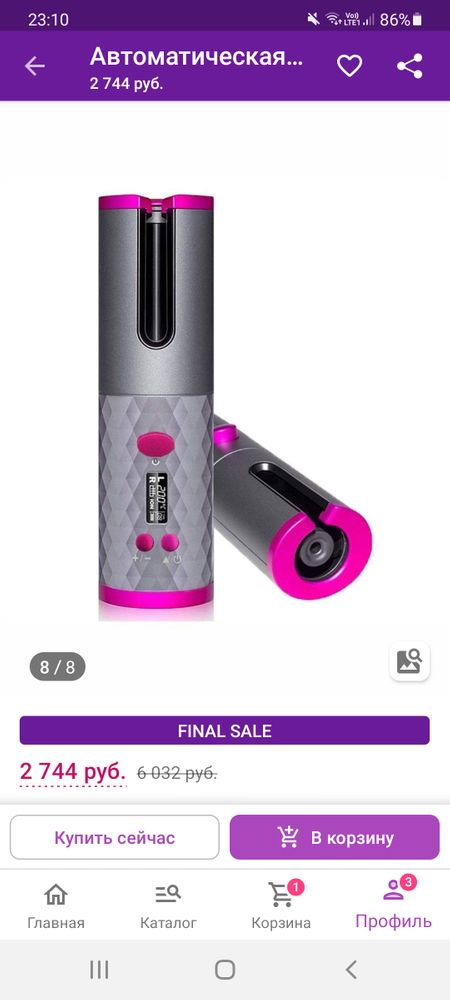Switch to the Главная tab
The height and width of the screenshot is (1000, 450).
pos(56,906)
